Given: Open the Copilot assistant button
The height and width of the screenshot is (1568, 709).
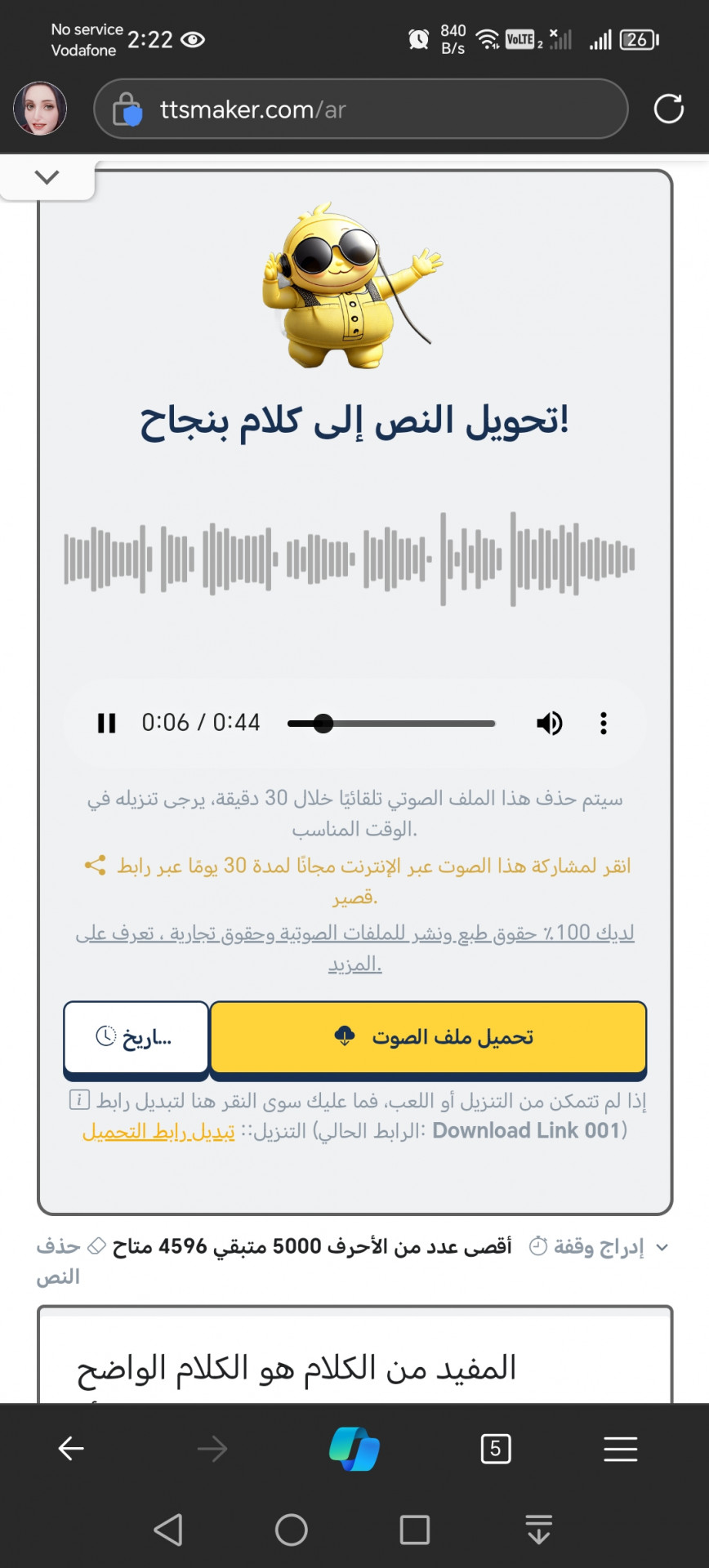Looking at the screenshot, I should [354, 1449].
